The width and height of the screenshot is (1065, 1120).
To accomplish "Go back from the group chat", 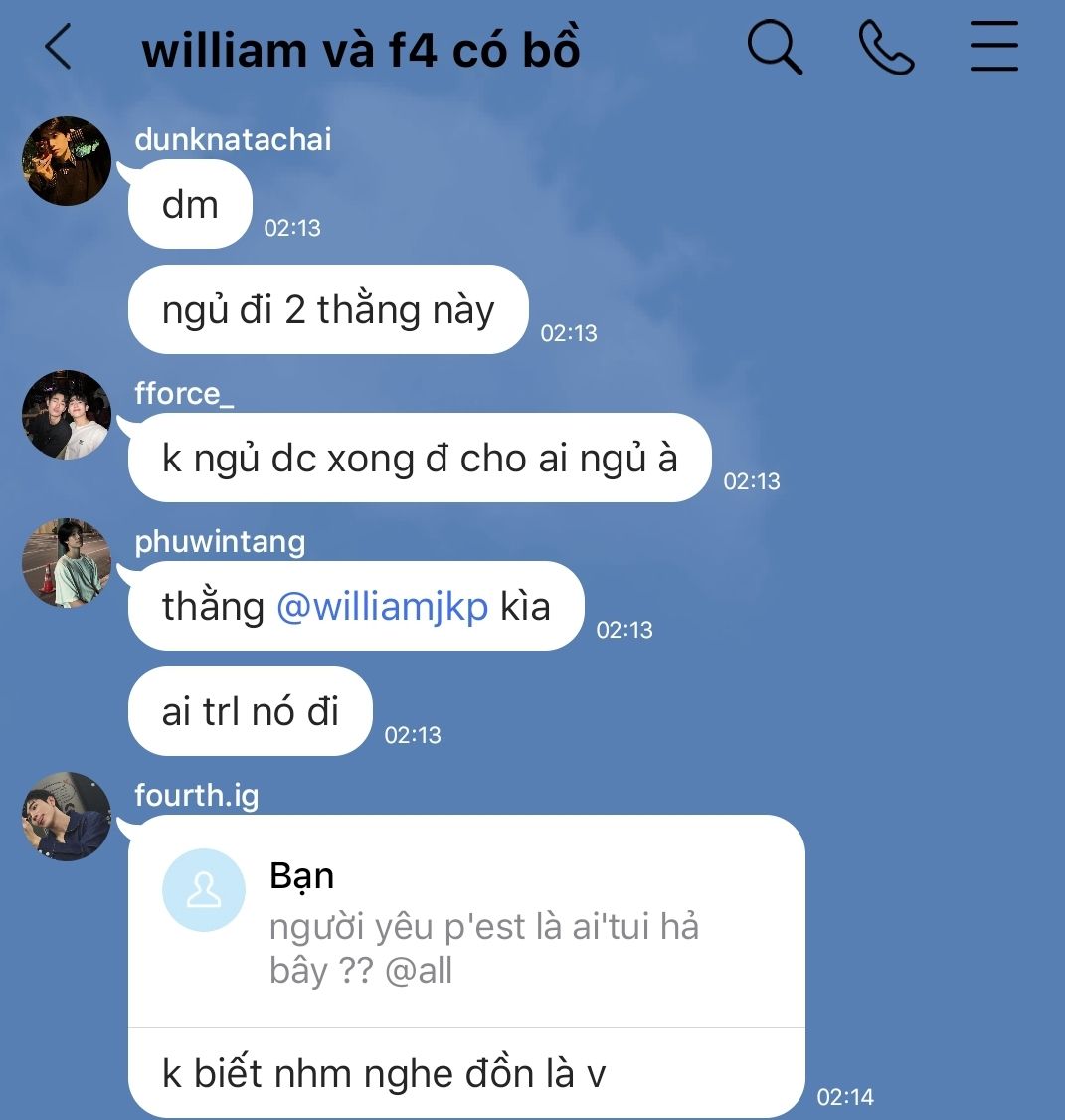I will point(59,48).
